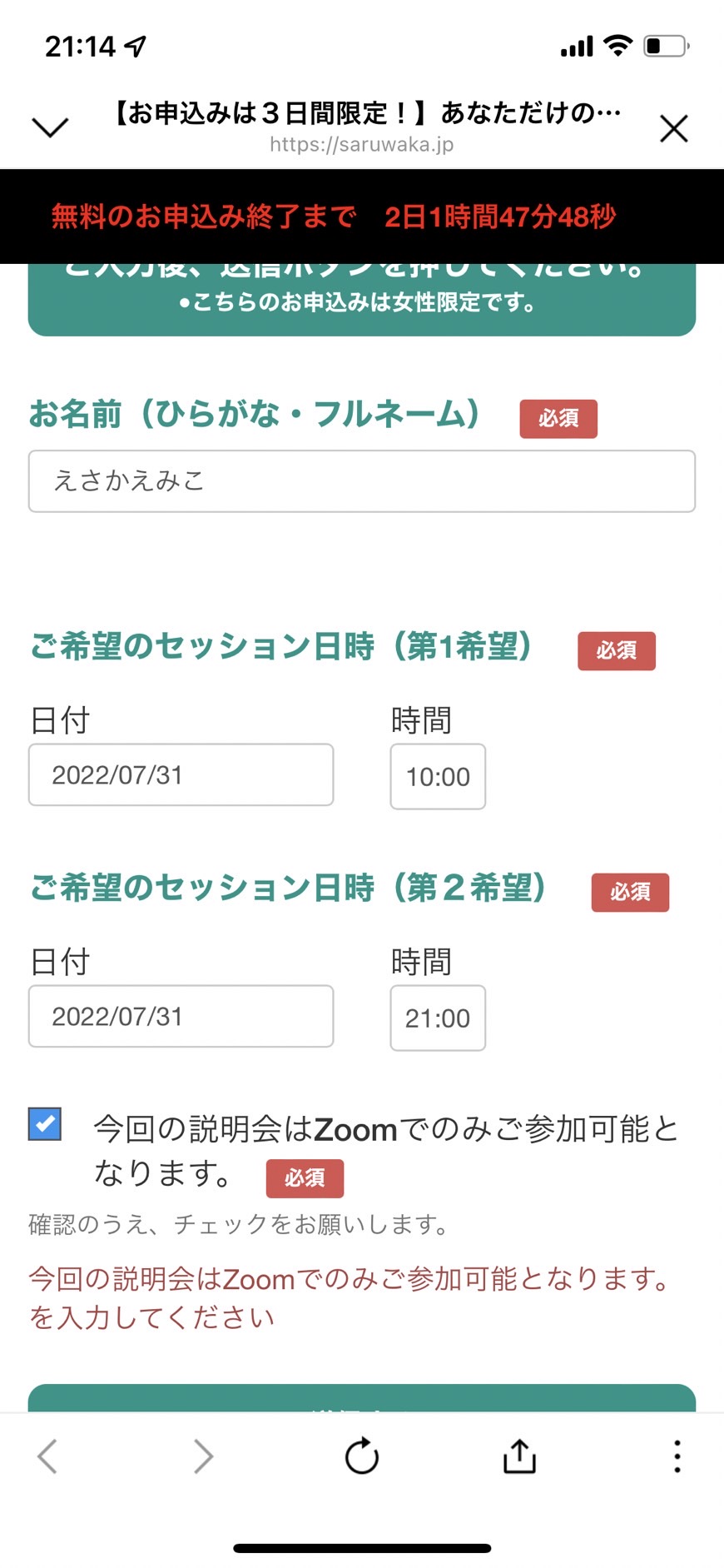Change the second-choice session date
The height and width of the screenshot is (1568, 724).
click(x=181, y=1016)
